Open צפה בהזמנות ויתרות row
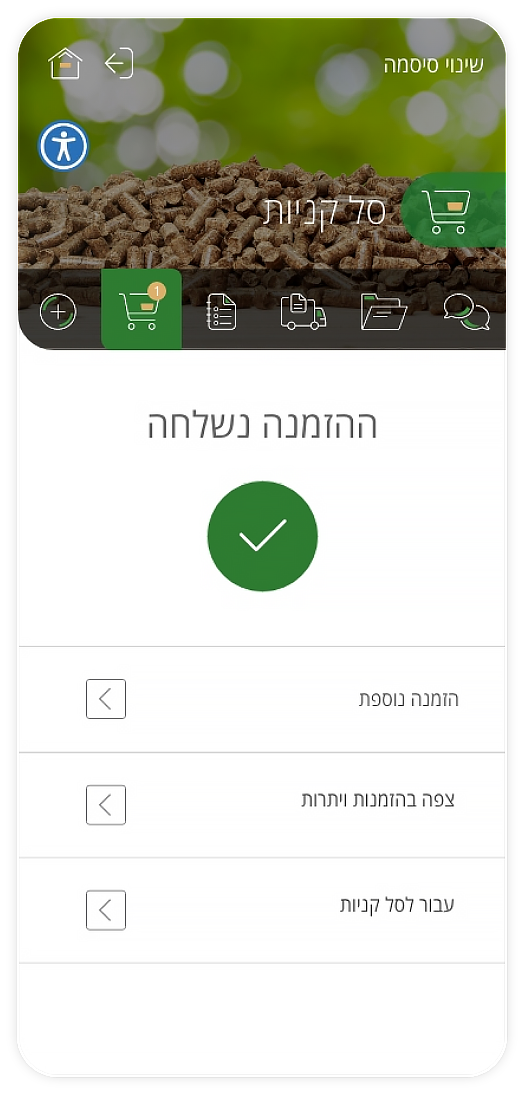This screenshot has width=524, height=1094. (262, 805)
